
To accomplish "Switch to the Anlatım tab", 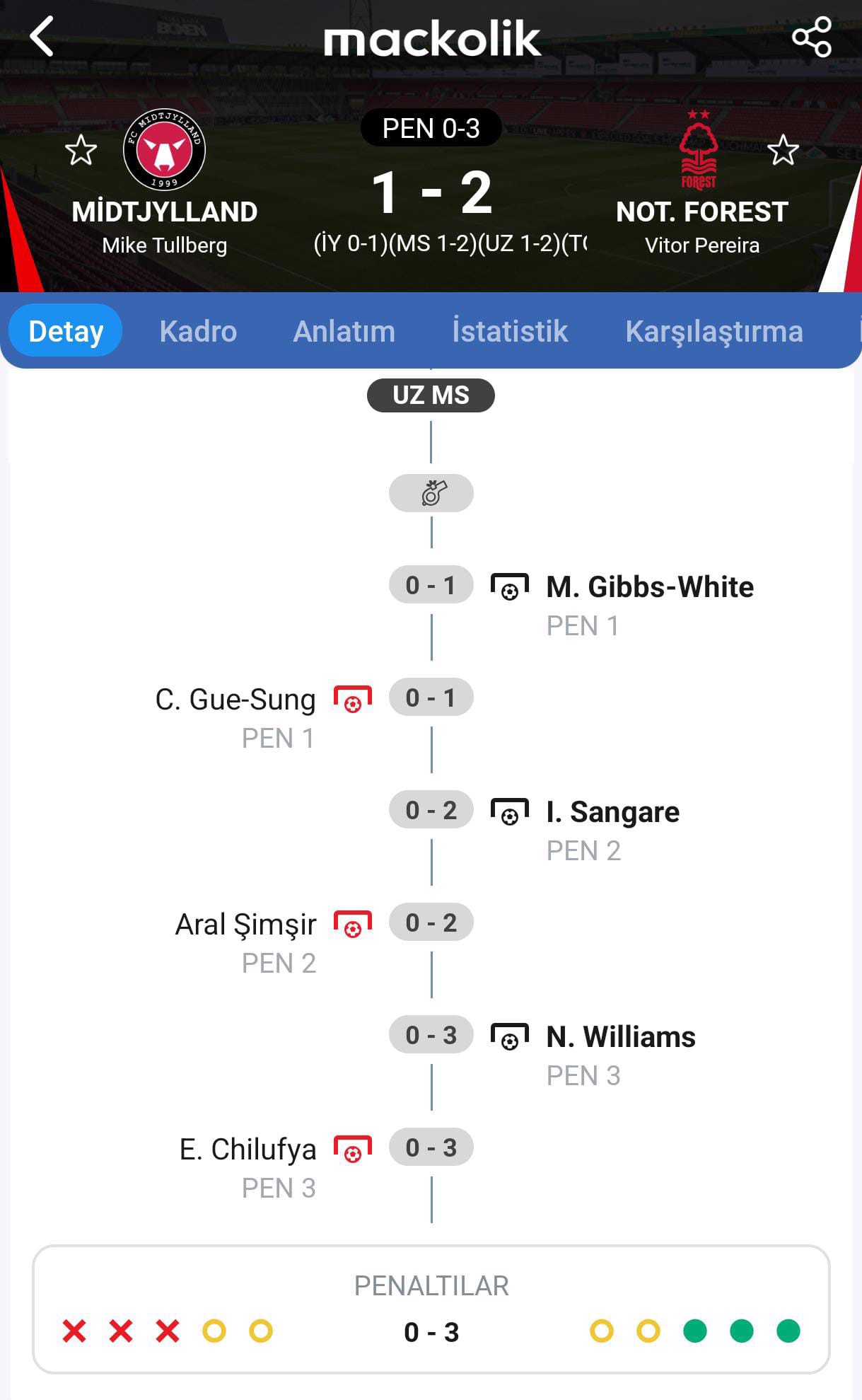I will 344,331.
